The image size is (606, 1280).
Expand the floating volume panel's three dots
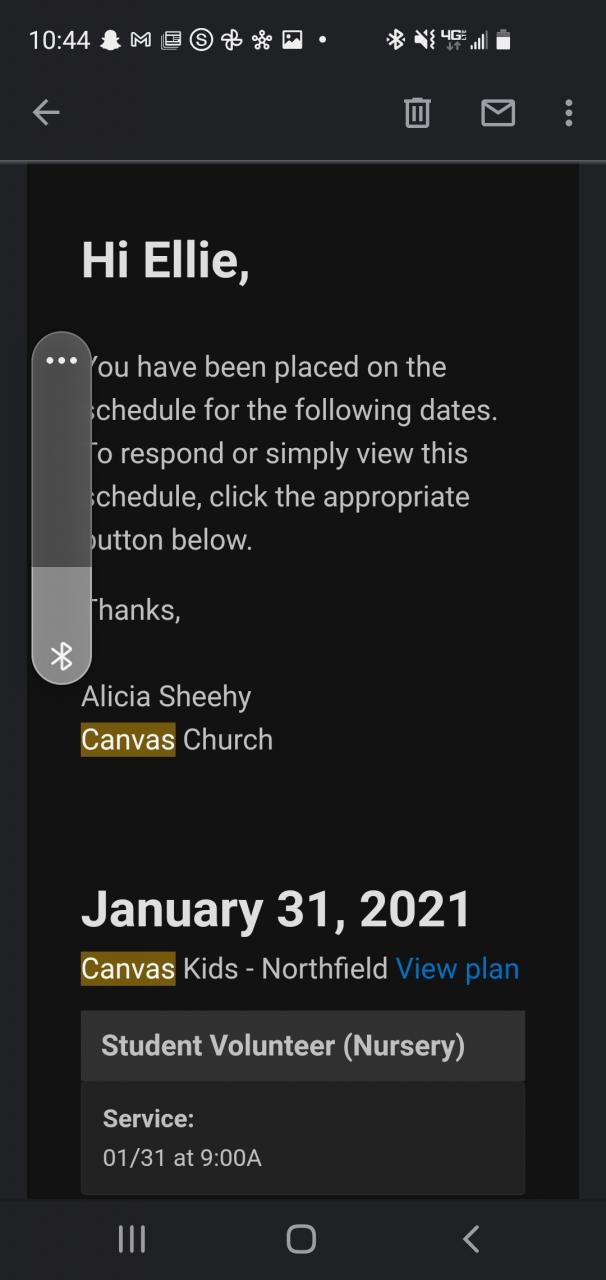[x=62, y=360]
